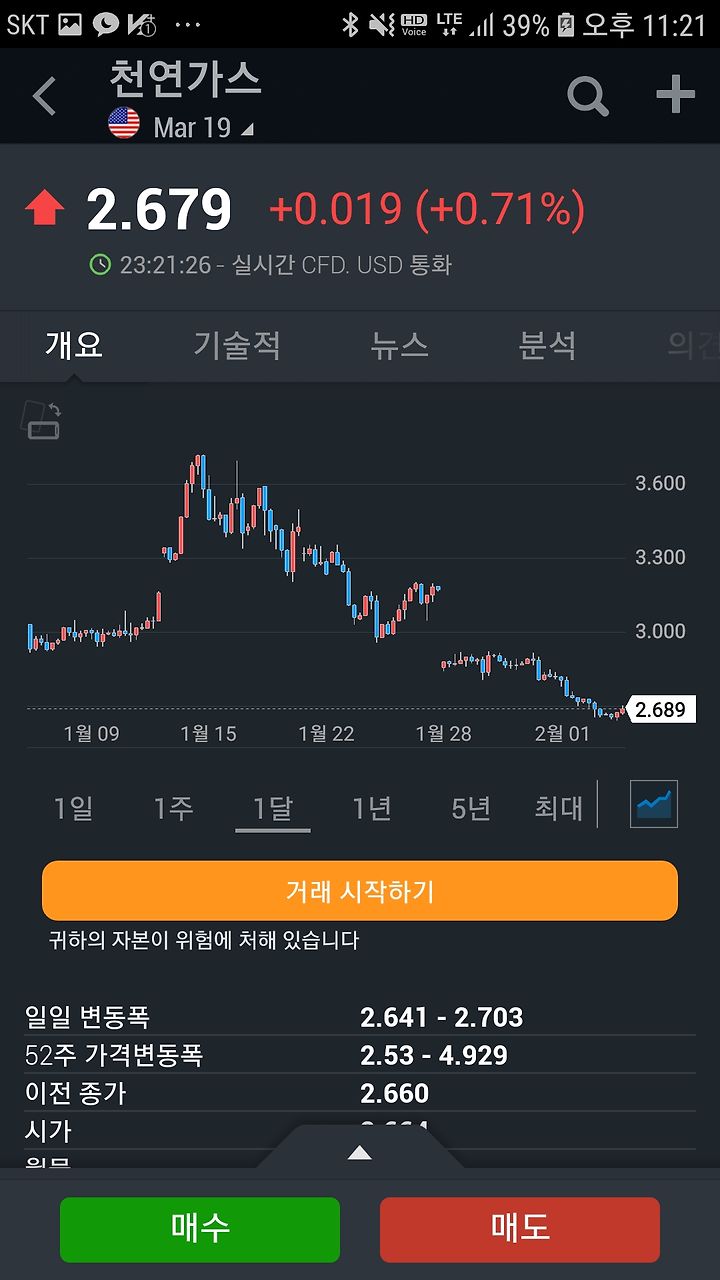
Task: Change chart type with the chart icon
Action: tap(654, 804)
